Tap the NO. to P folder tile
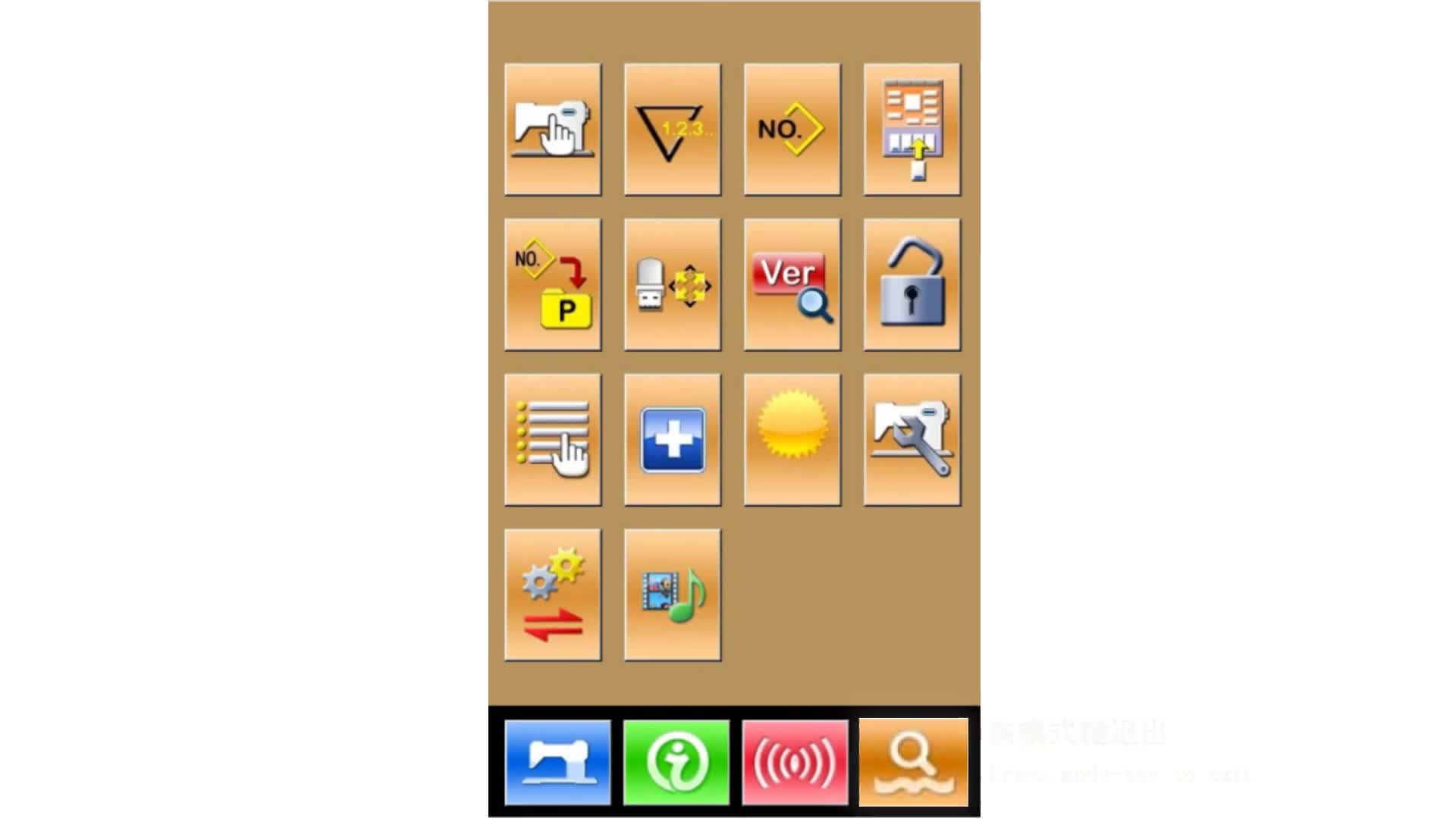 click(553, 285)
